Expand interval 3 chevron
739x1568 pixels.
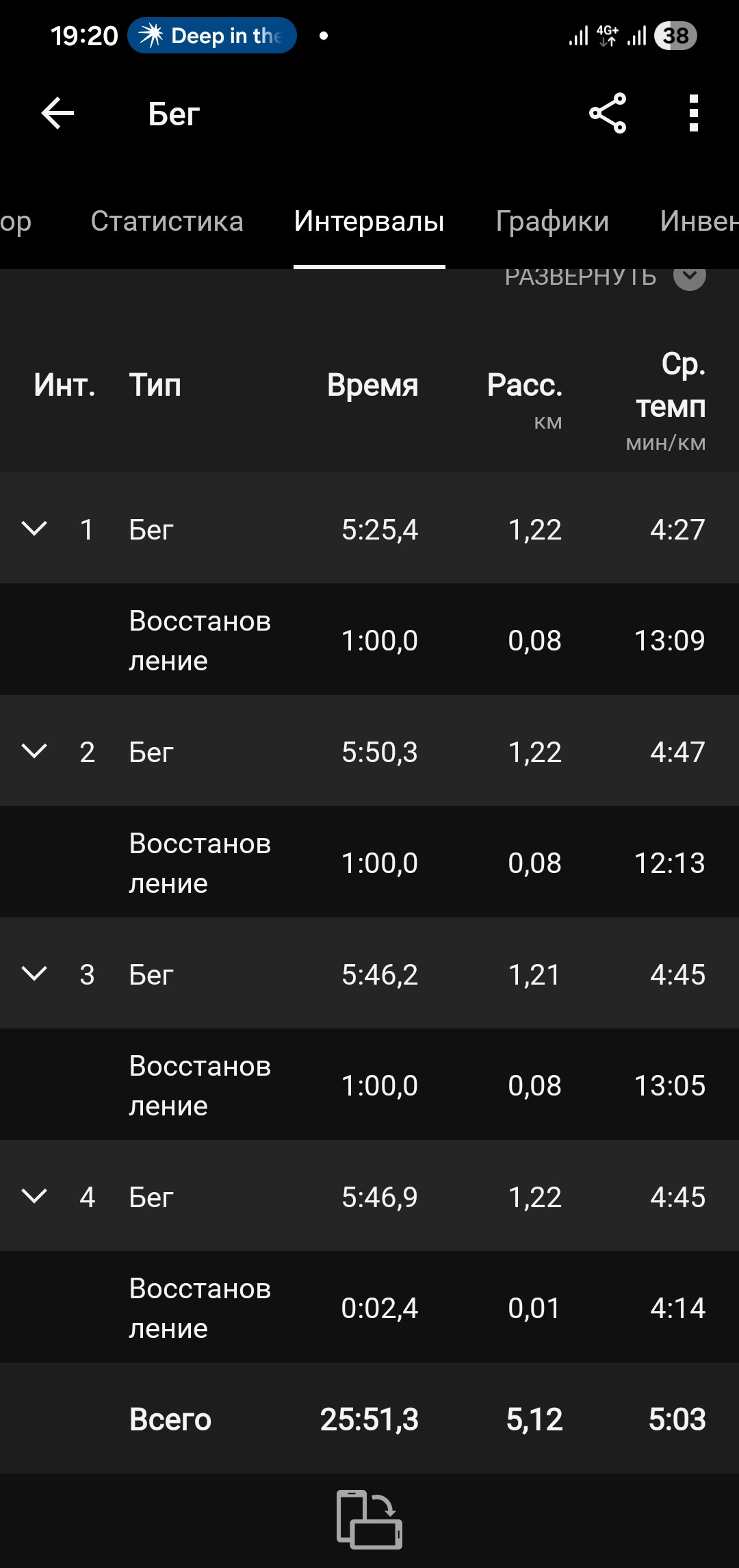(x=34, y=974)
